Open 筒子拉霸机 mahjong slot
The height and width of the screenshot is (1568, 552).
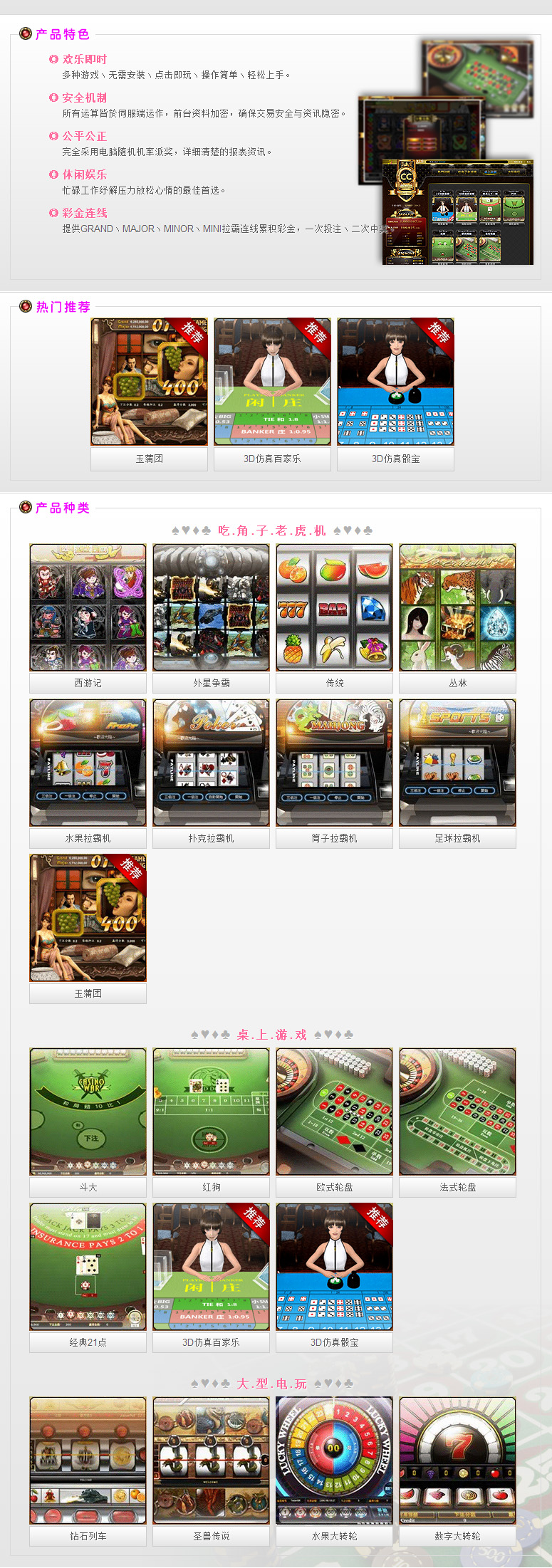(334, 763)
